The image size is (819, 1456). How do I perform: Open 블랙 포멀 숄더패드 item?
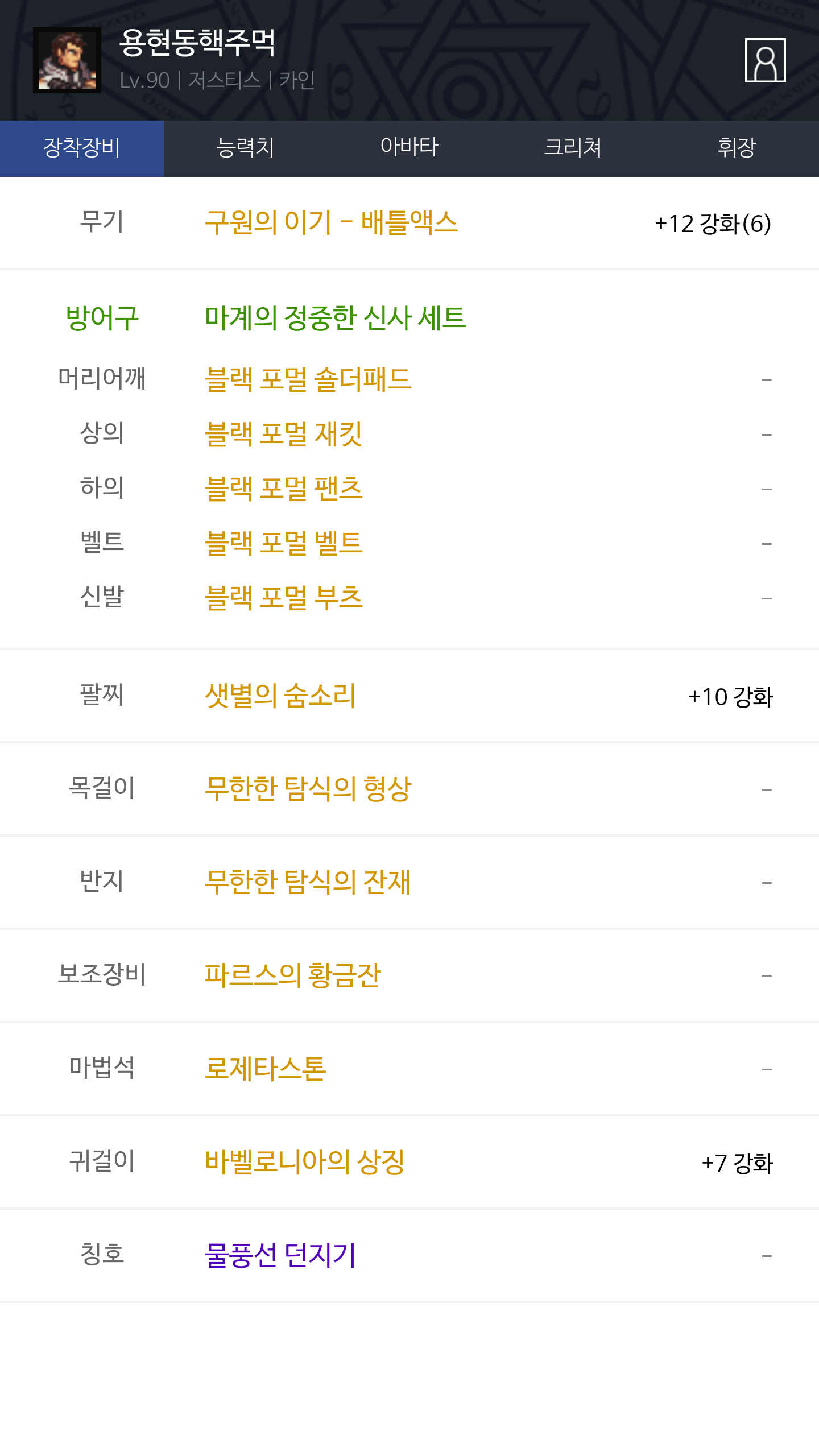pyautogui.click(x=308, y=379)
